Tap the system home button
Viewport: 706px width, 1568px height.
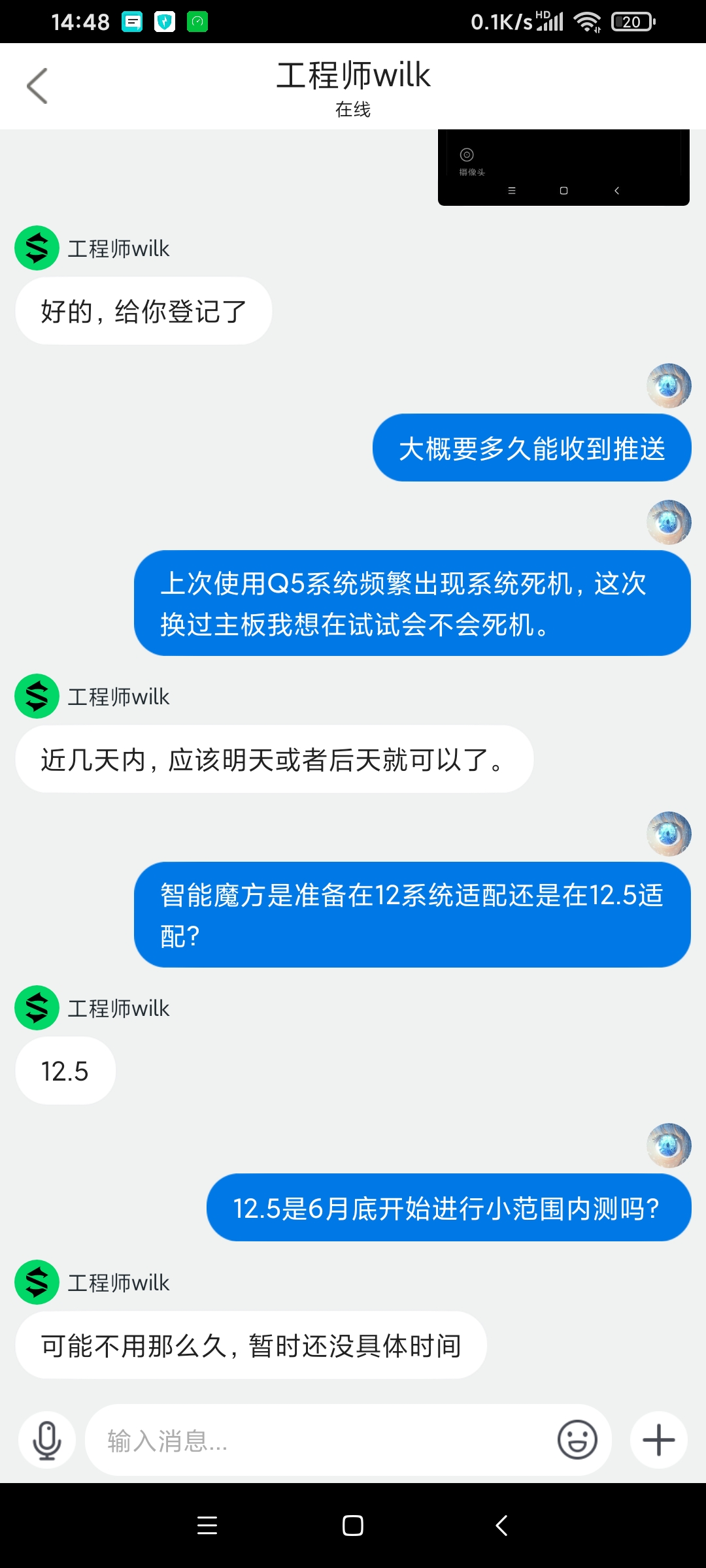click(353, 1526)
